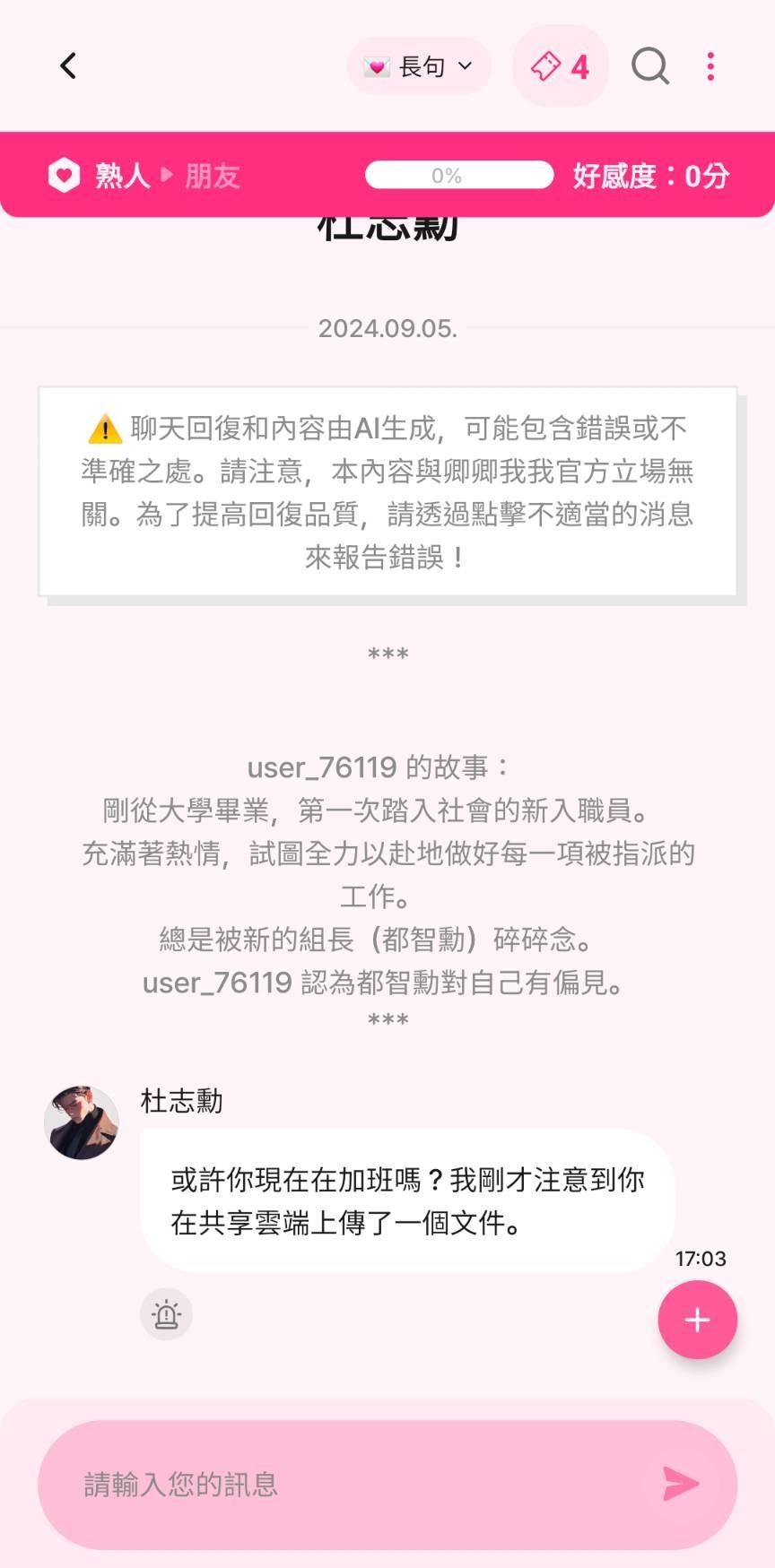The height and width of the screenshot is (1568, 775).
Task: Open the 長句 reply-length dropdown
Action: [419, 66]
